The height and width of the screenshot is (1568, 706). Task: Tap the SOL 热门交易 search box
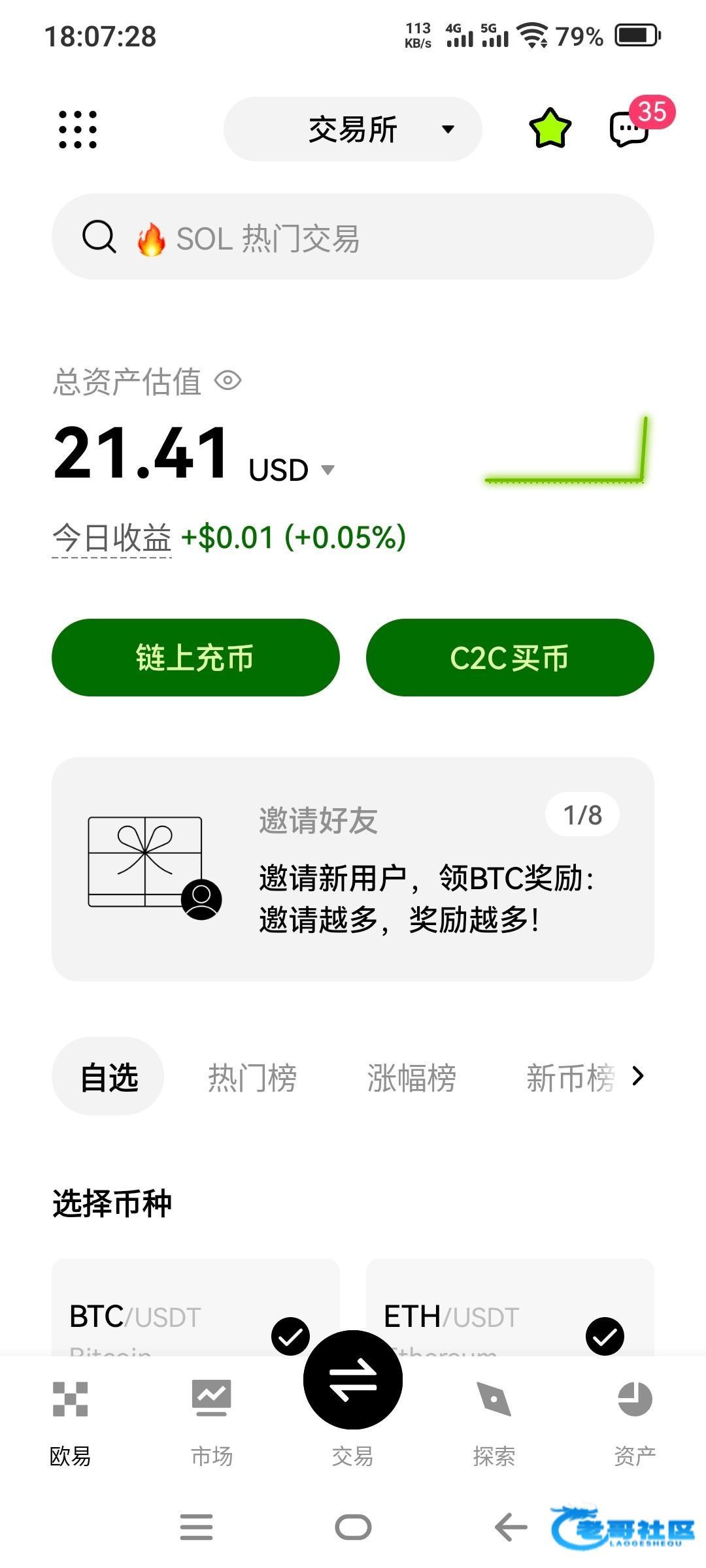353,237
